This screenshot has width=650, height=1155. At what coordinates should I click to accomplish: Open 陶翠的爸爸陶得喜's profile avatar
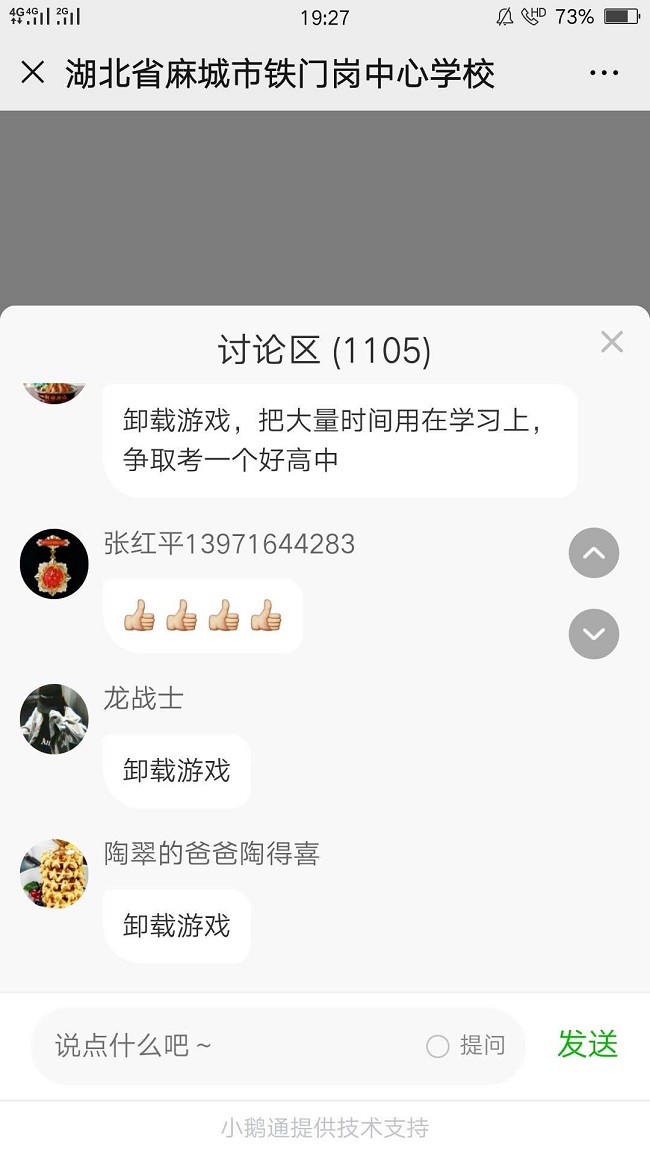tap(54, 874)
